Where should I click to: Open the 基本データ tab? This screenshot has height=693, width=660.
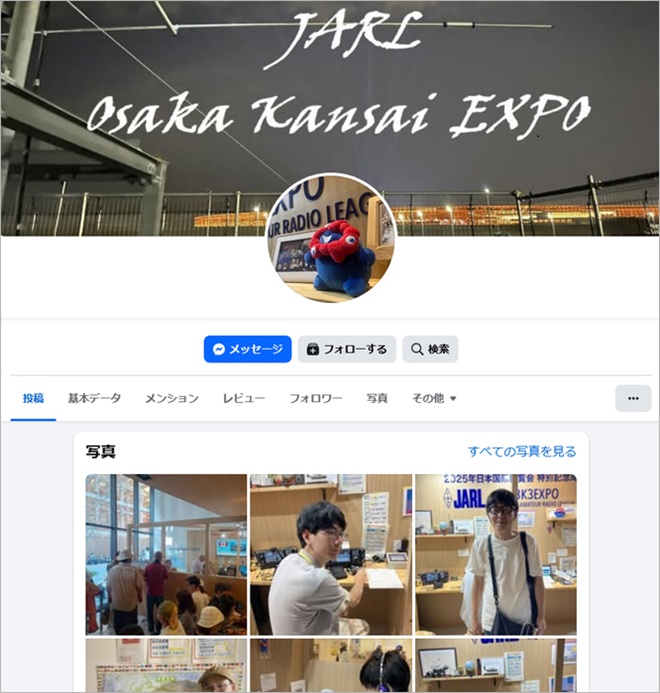pos(94,398)
